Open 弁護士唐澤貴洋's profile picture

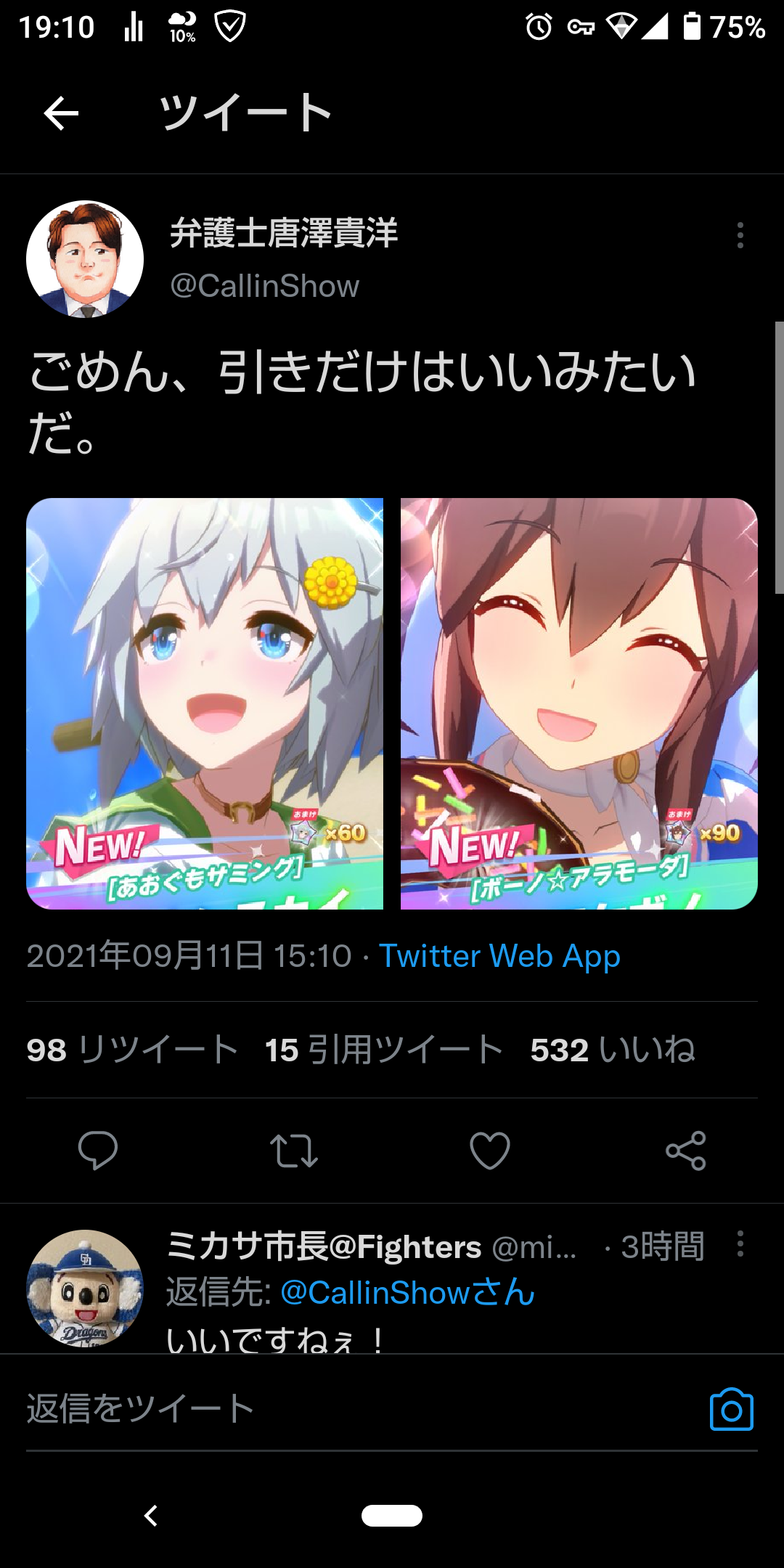(85, 259)
